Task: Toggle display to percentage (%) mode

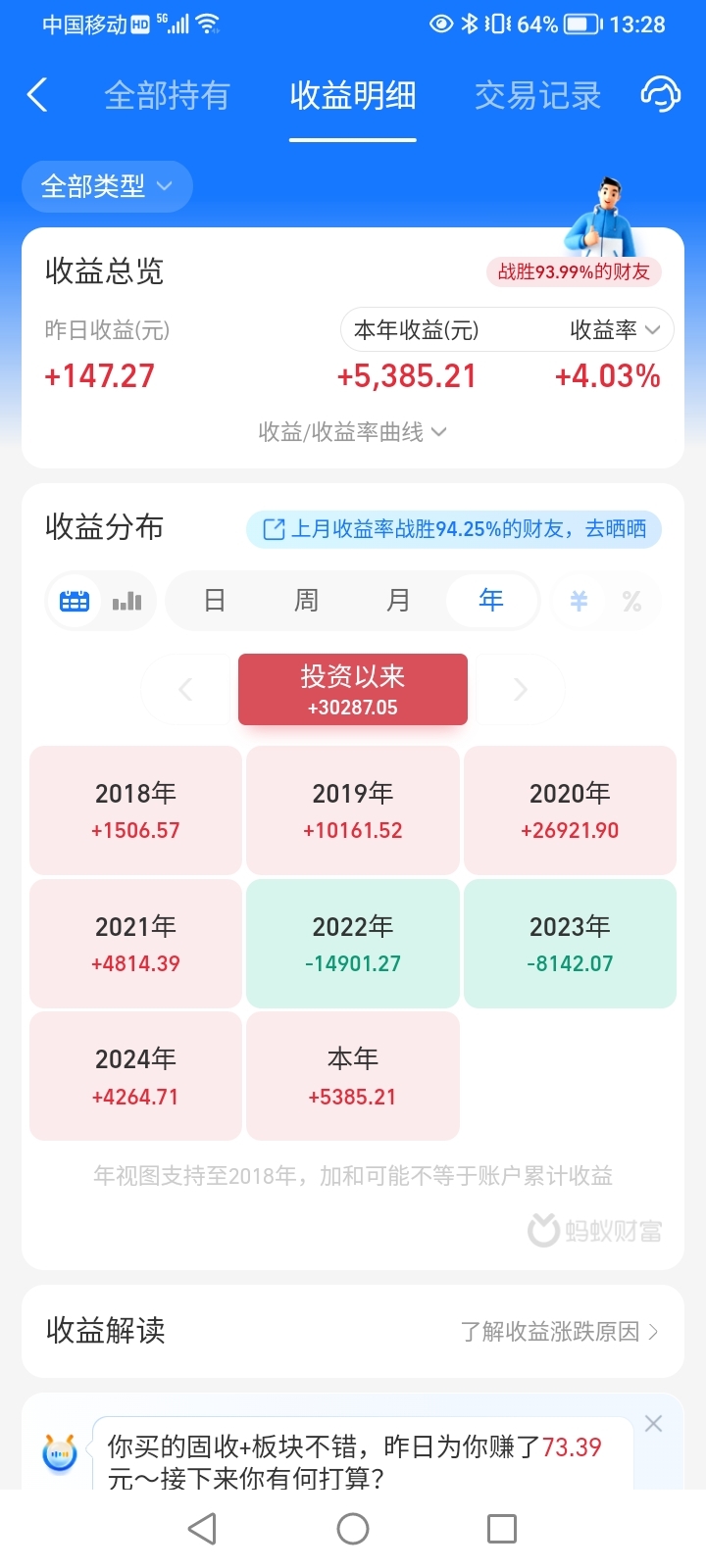Action: click(631, 601)
